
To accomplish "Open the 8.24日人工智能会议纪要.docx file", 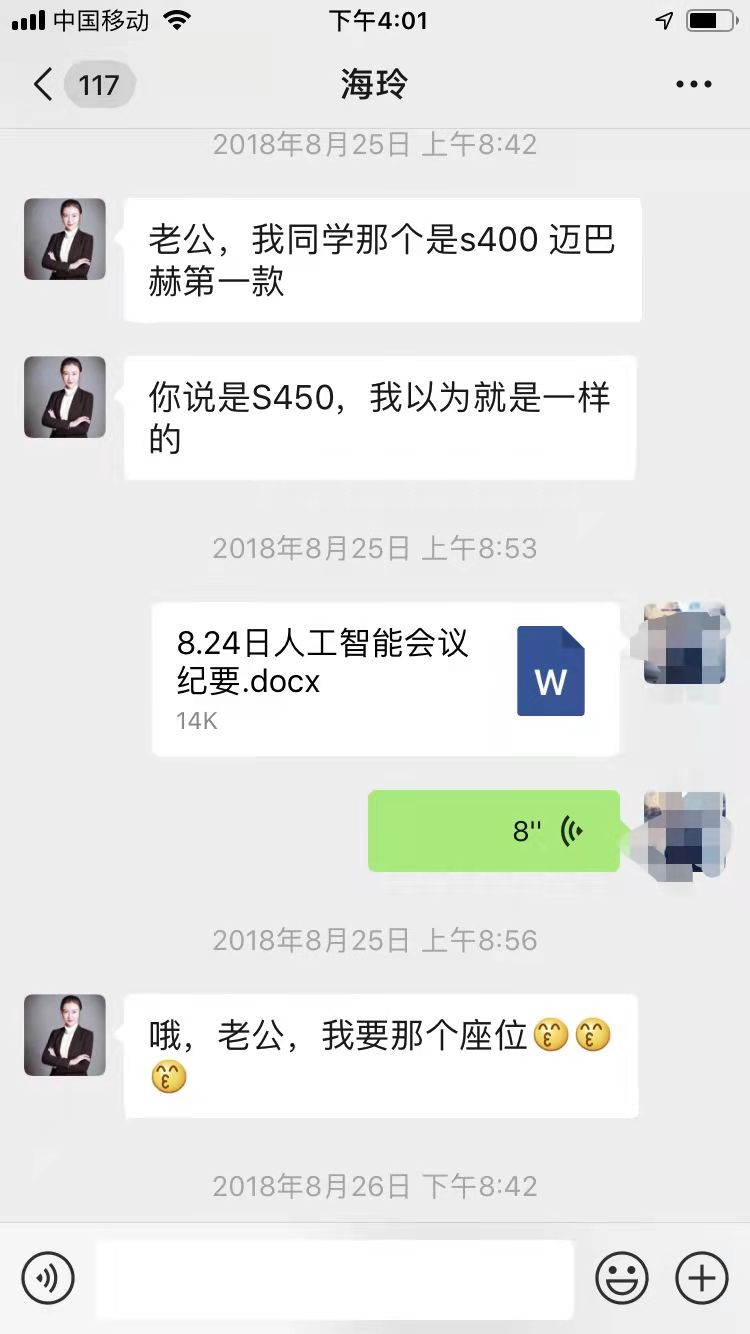I will (x=385, y=679).
